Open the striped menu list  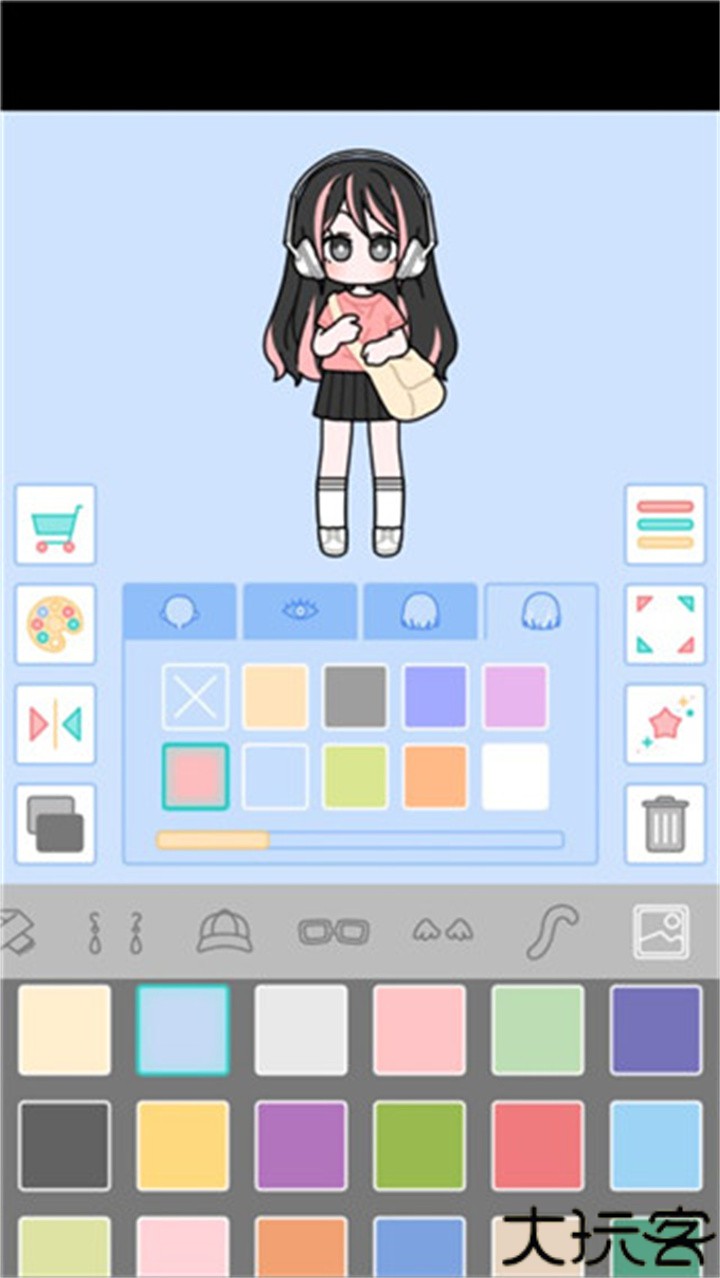665,525
